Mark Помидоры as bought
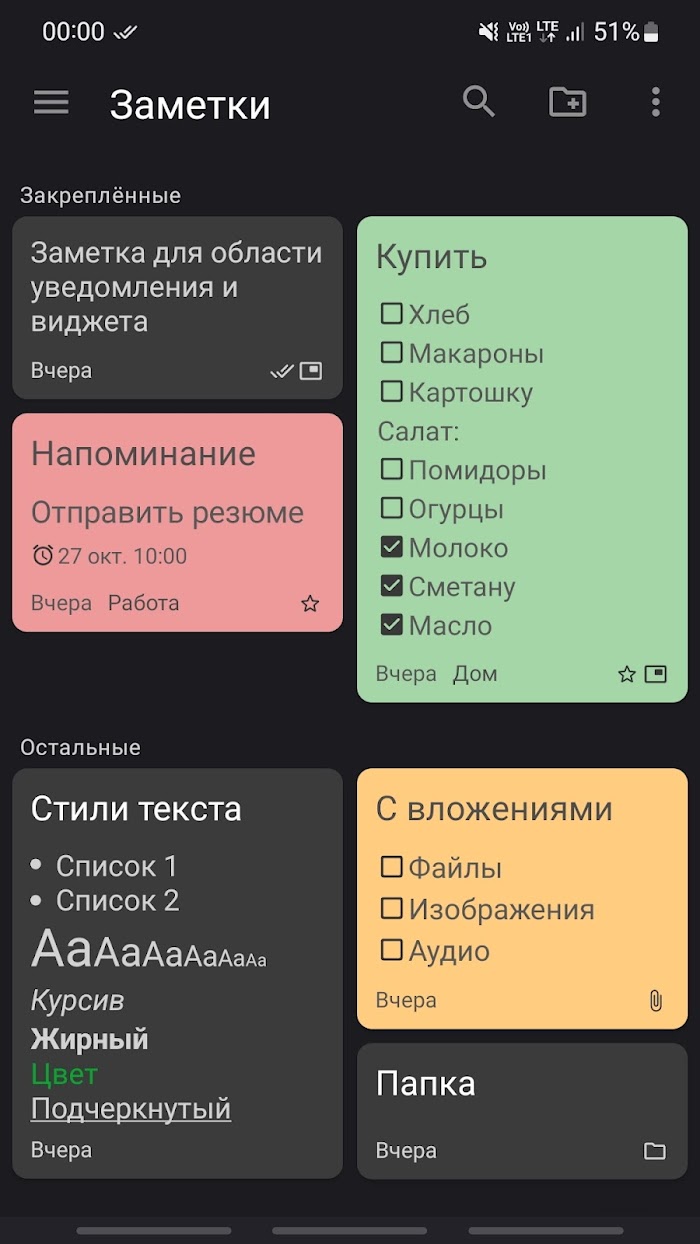Image resolution: width=700 pixels, height=1244 pixels. click(391, 470)
